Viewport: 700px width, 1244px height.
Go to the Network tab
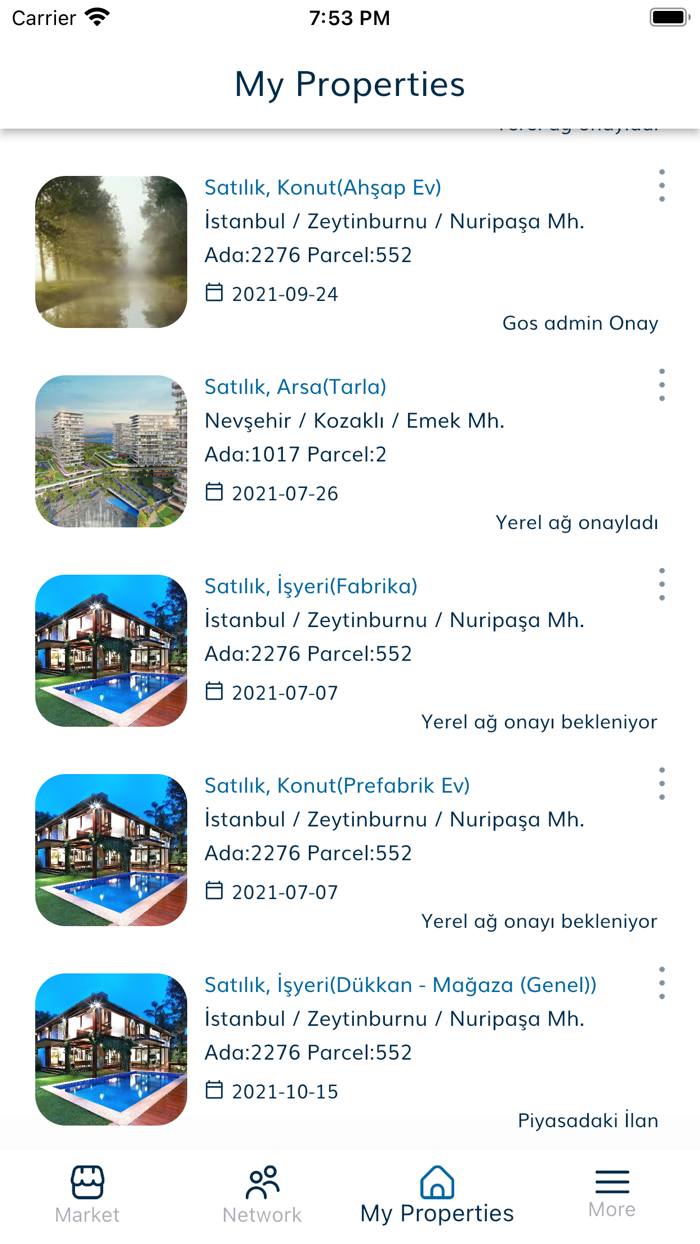click(x=262, y=1194)
